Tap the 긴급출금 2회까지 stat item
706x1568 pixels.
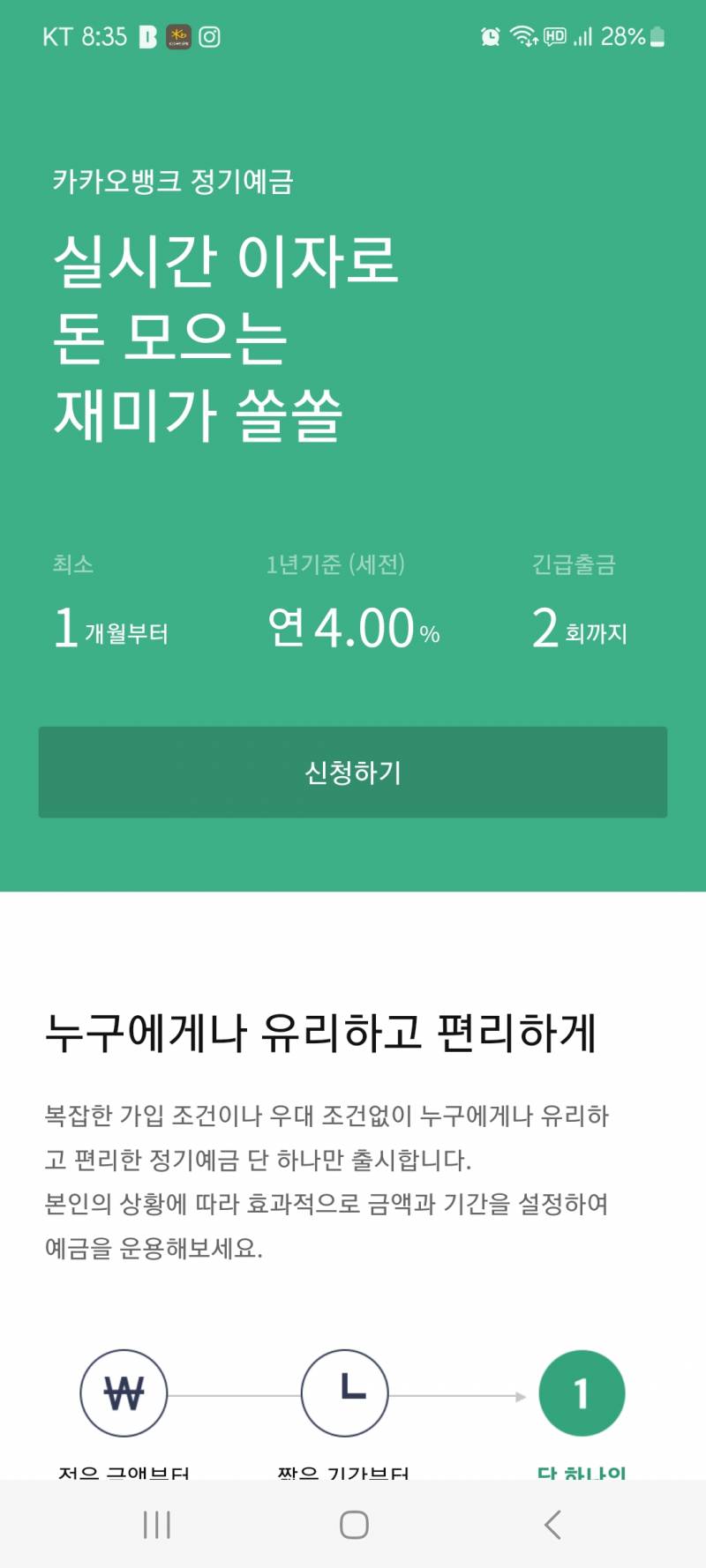(578, 604)
